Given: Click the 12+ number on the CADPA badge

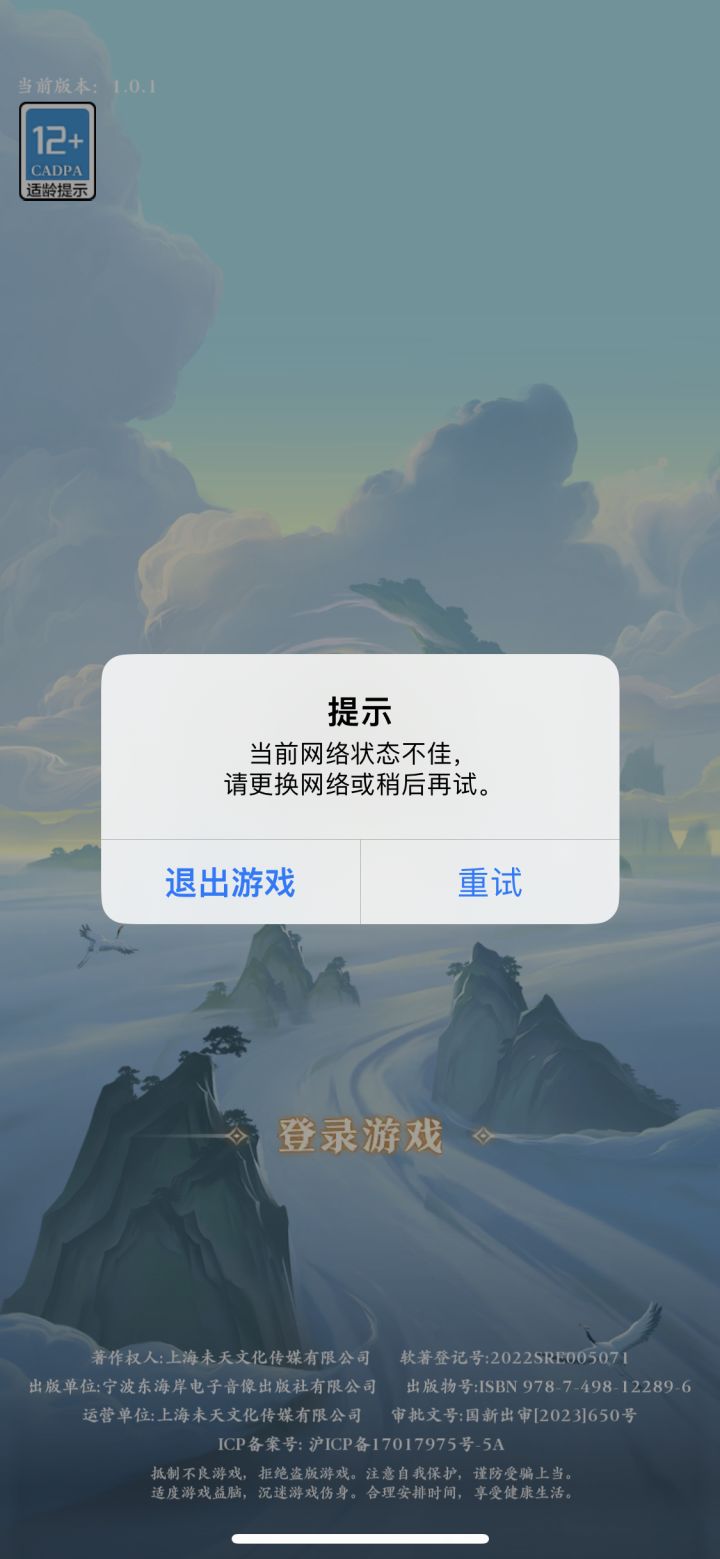Looking at the screenshot, I should coord(57,137).
